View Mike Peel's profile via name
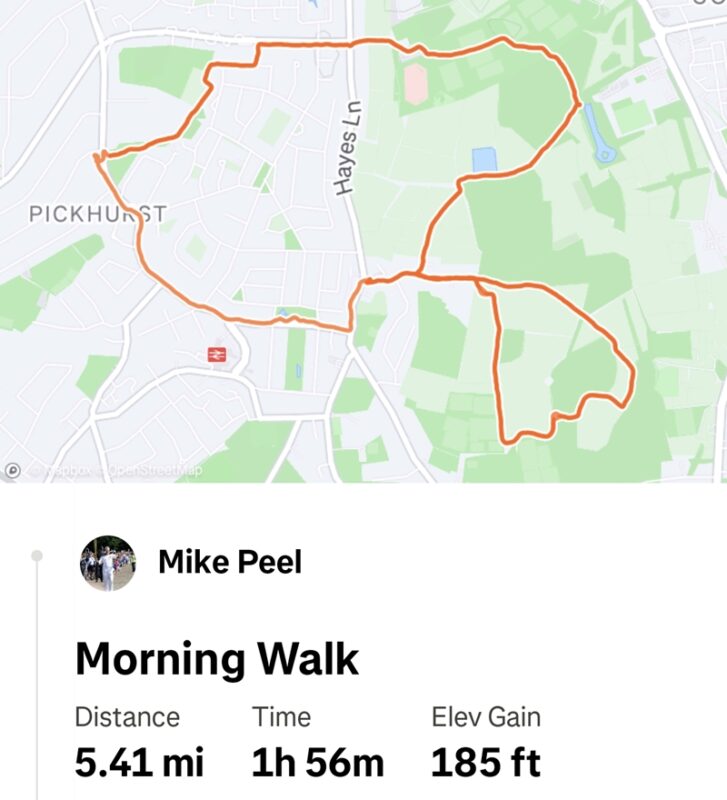 click(229, 562)
